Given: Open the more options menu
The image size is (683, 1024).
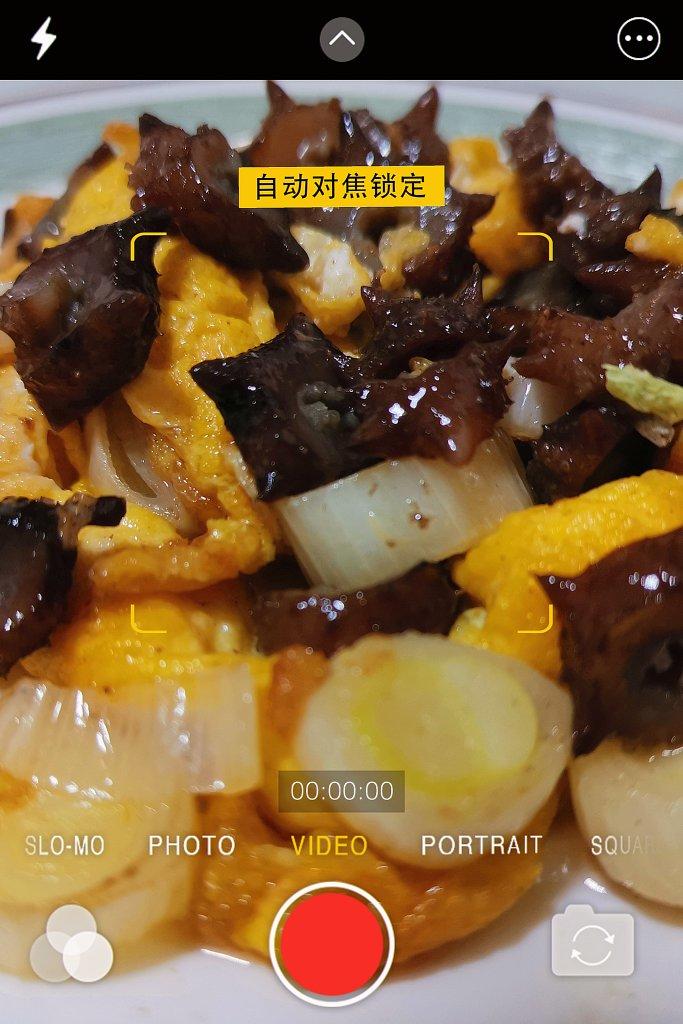Looking at the screenshot, I should (639, 40).
